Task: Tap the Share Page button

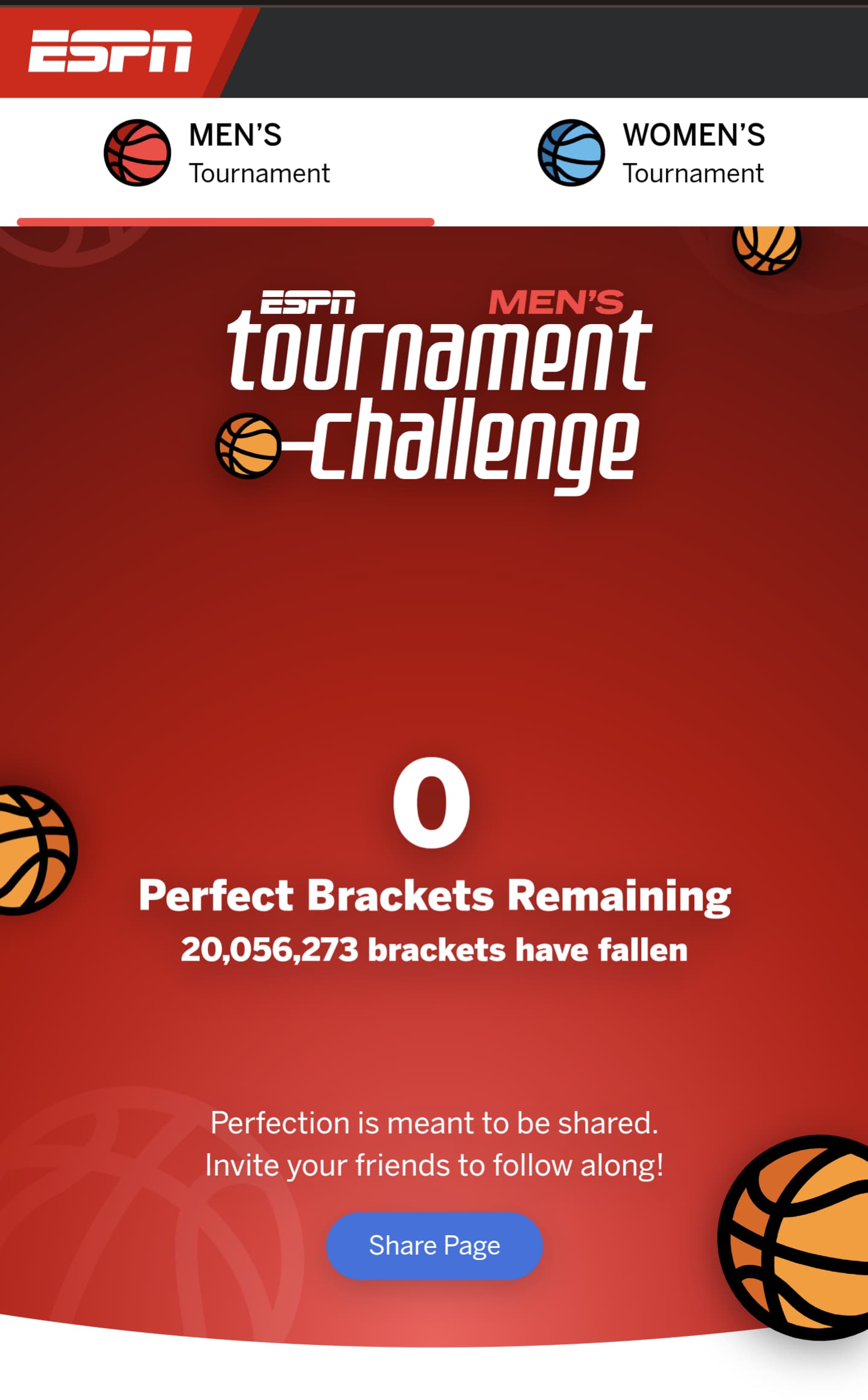Action: [434, 1246]
